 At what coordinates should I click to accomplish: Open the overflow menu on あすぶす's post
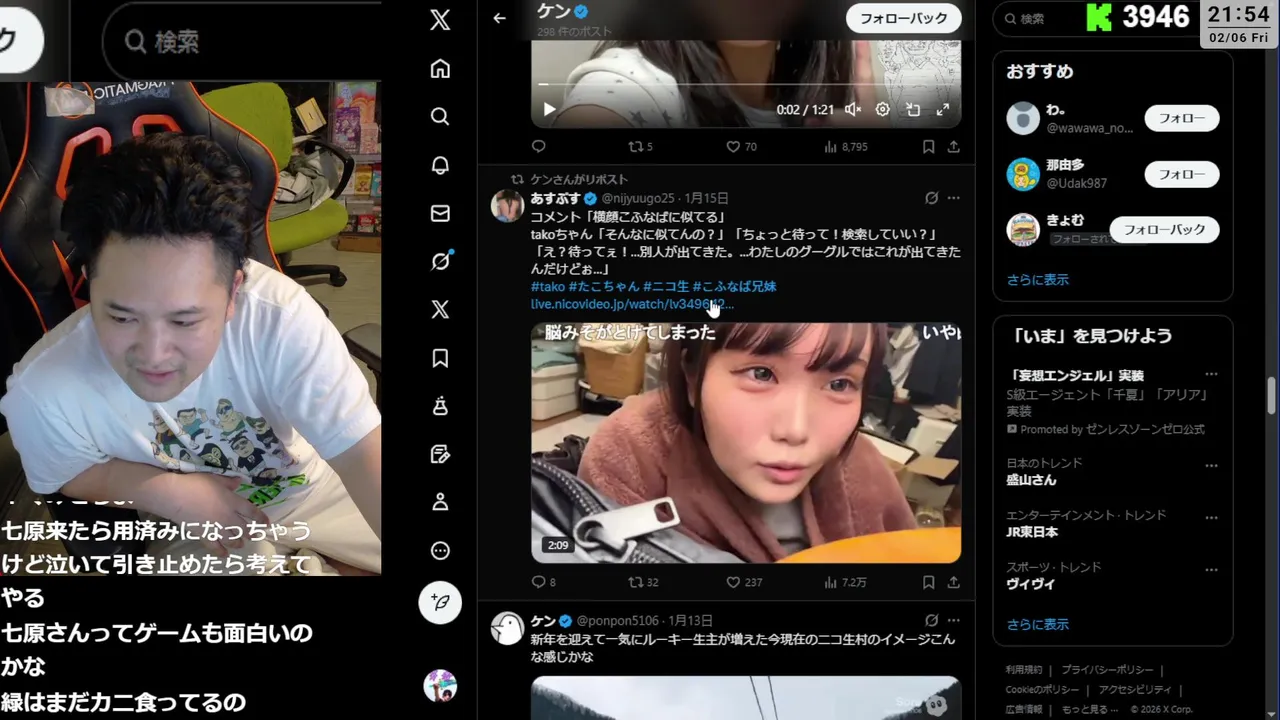pyautogui.click(x=954, y=198)
